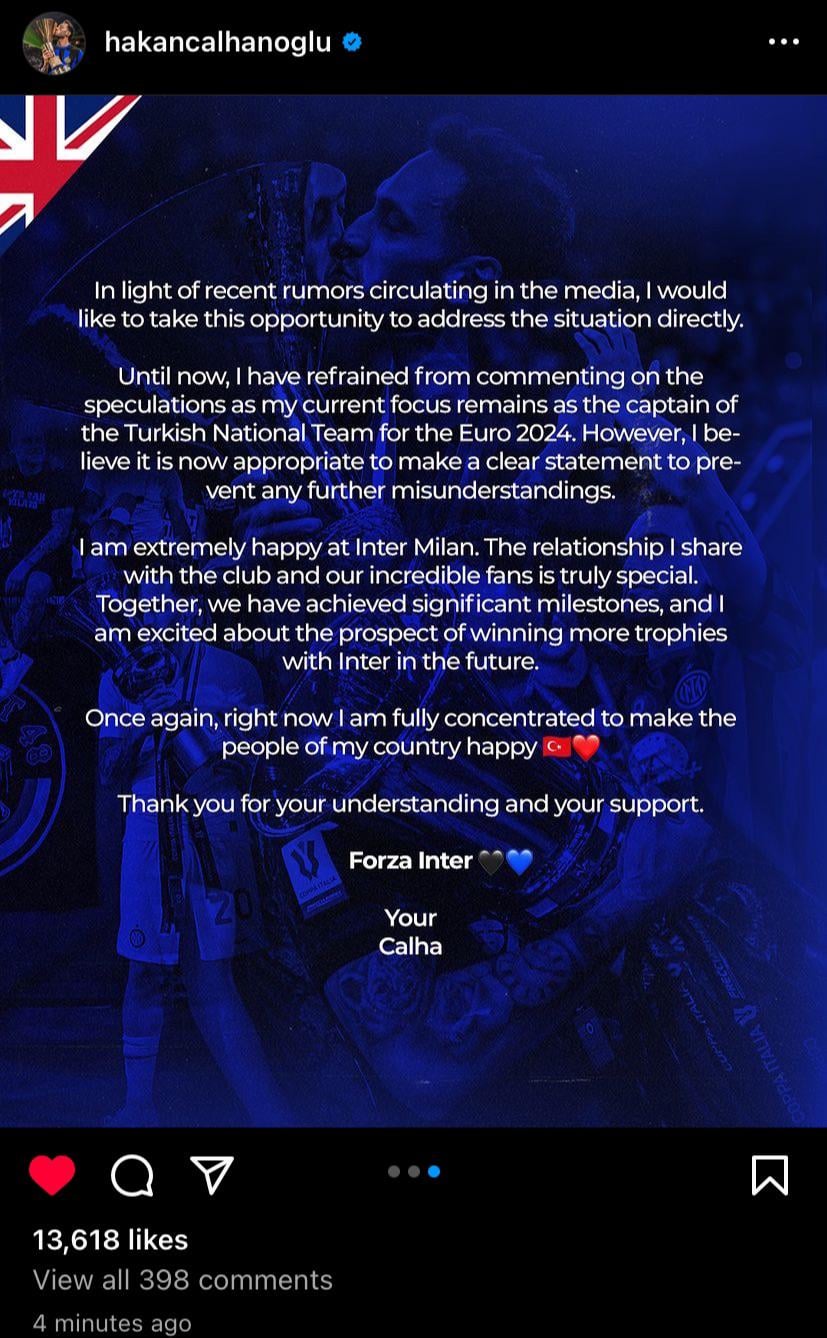This screenshot has width=827, height=1338.
Task: Unlike the post via the red heart
Action: (52, 1175)
